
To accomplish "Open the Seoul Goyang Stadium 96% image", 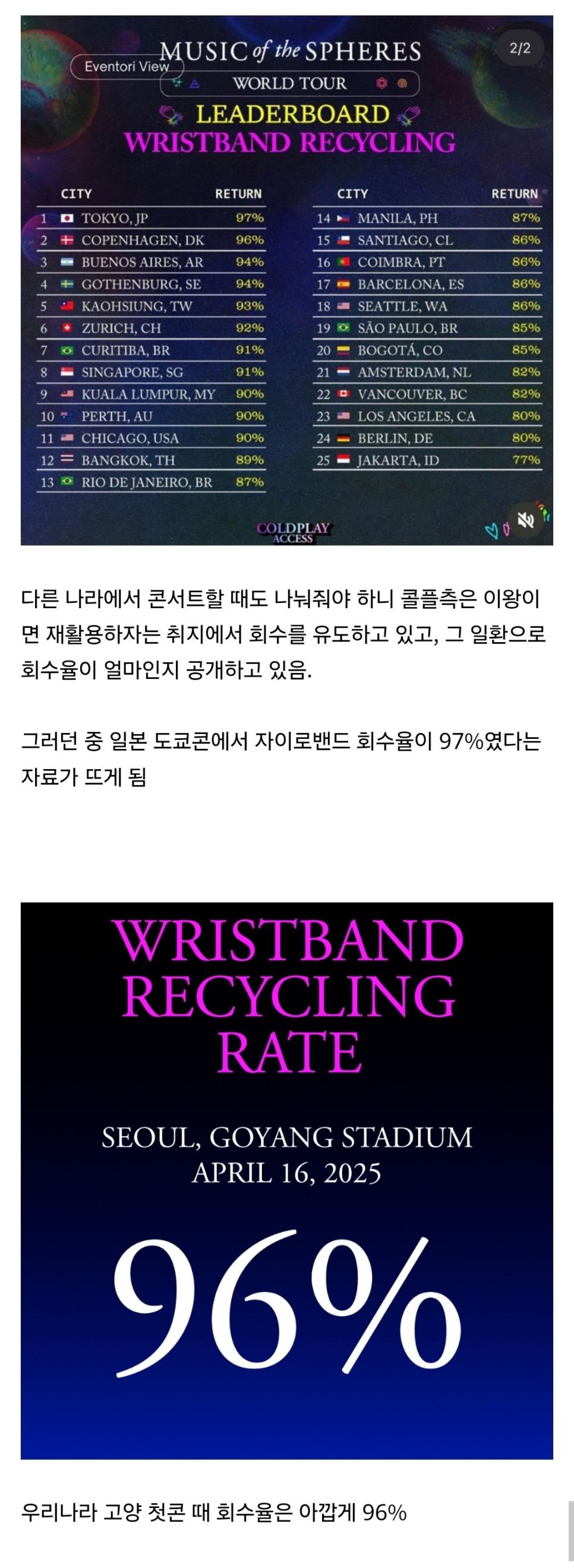I will (286, 1181).
